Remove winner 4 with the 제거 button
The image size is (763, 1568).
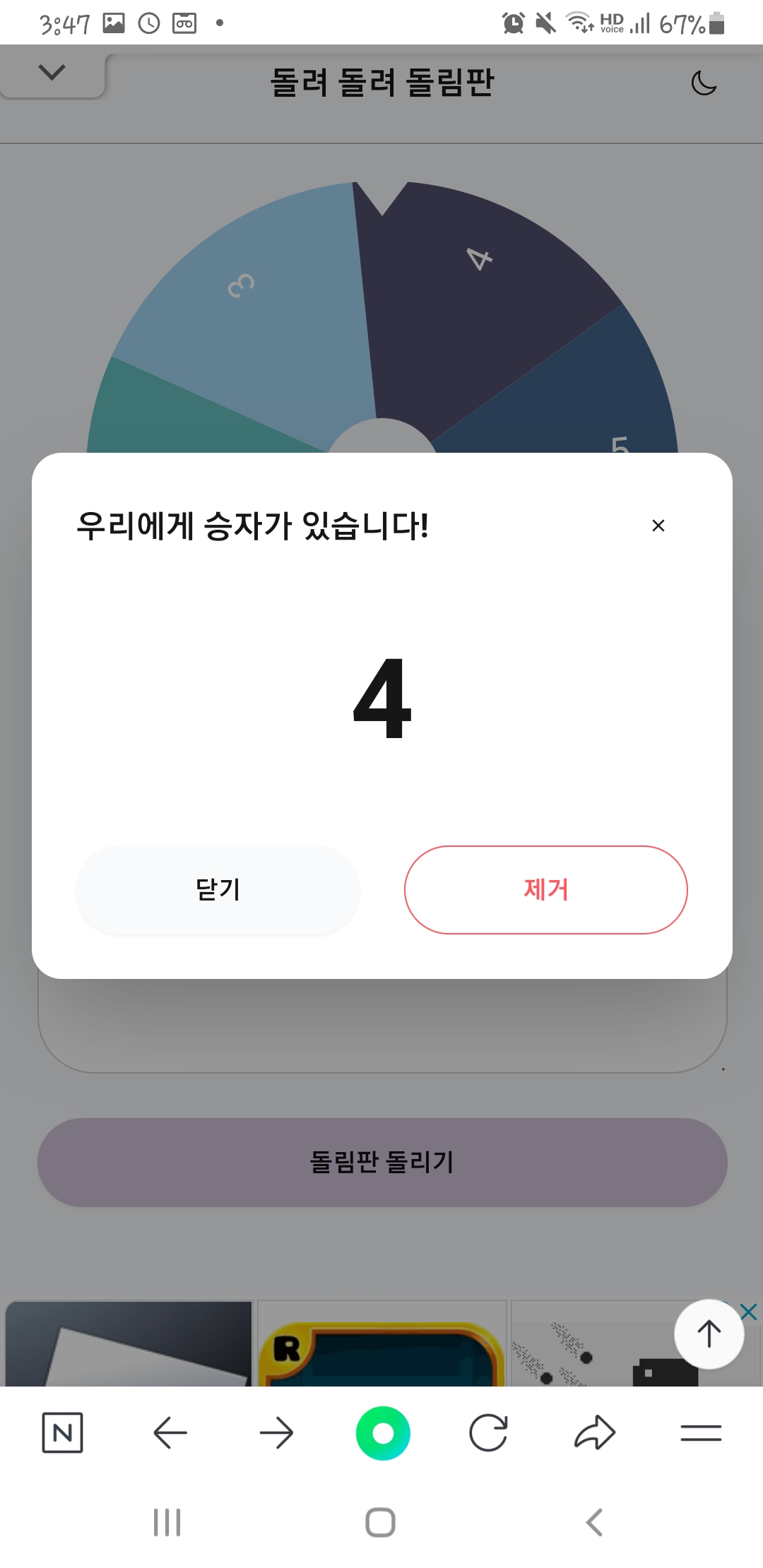tap(545, 889)
